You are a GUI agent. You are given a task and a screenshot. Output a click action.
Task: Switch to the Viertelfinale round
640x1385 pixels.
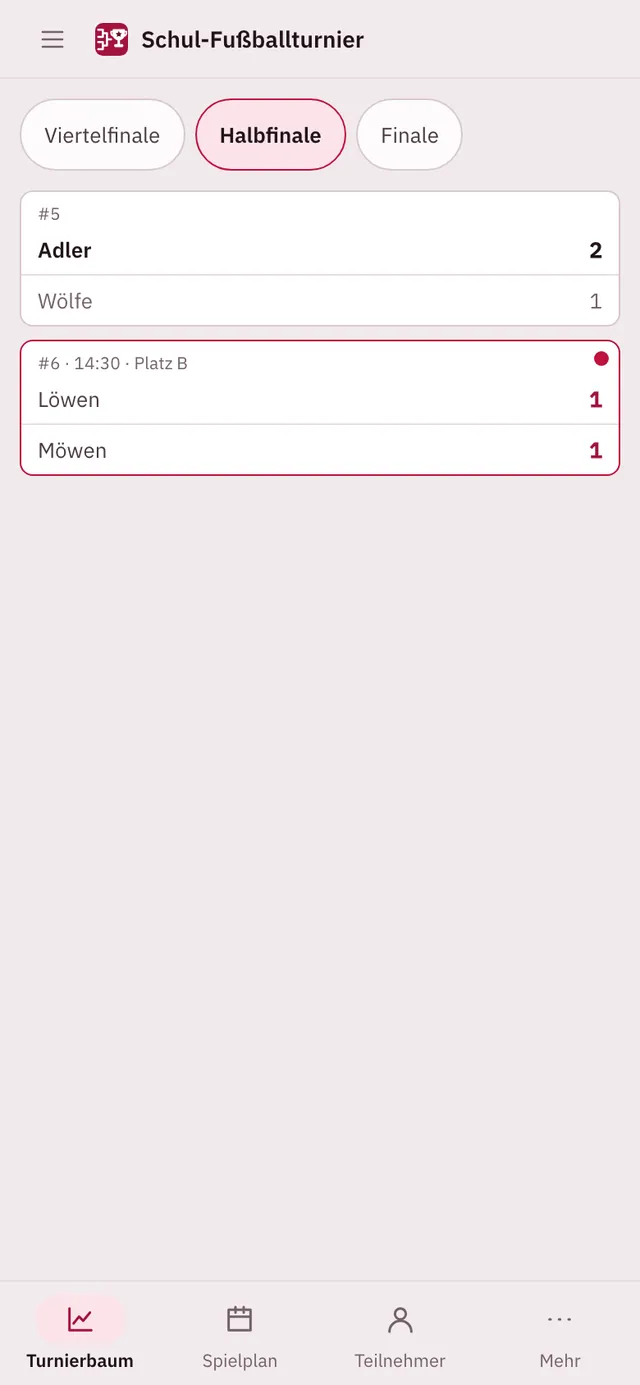click(x=102, y=135)
